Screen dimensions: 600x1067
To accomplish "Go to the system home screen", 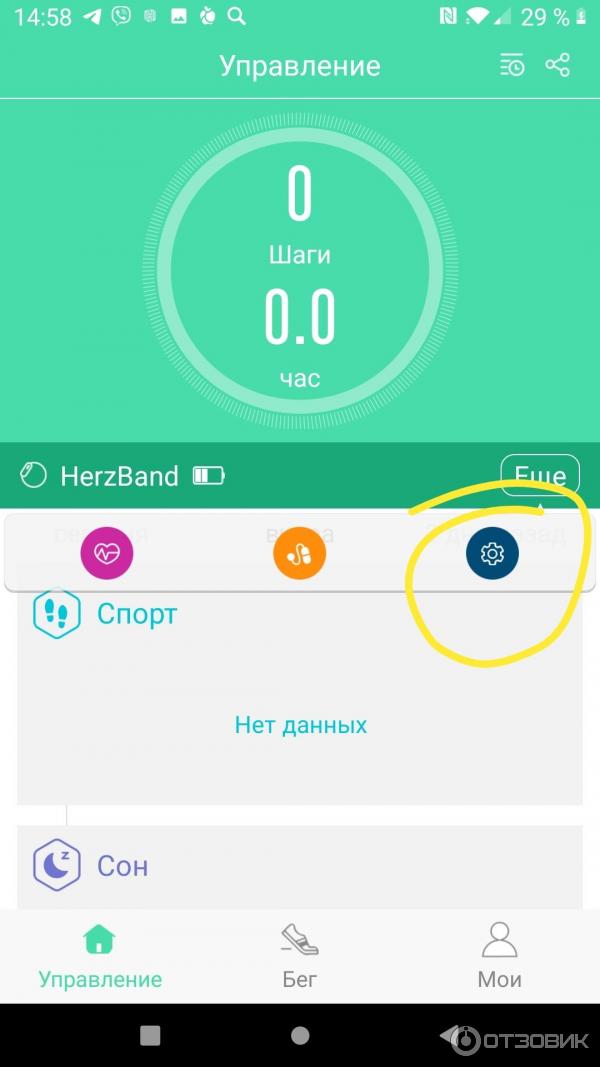I will point(299,1036).
